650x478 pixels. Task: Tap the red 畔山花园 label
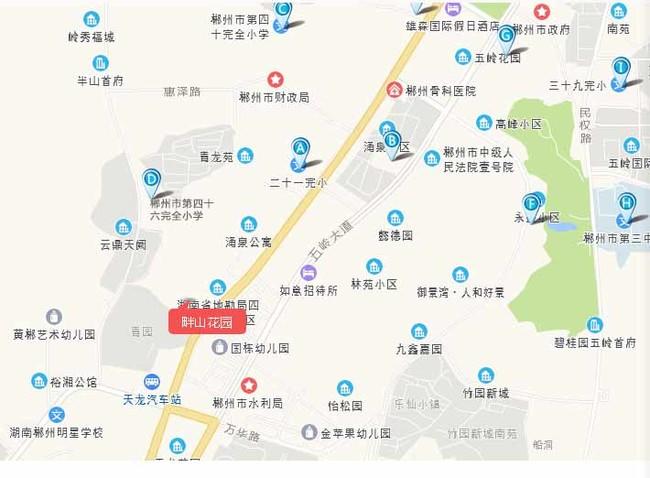click(206, 322)
